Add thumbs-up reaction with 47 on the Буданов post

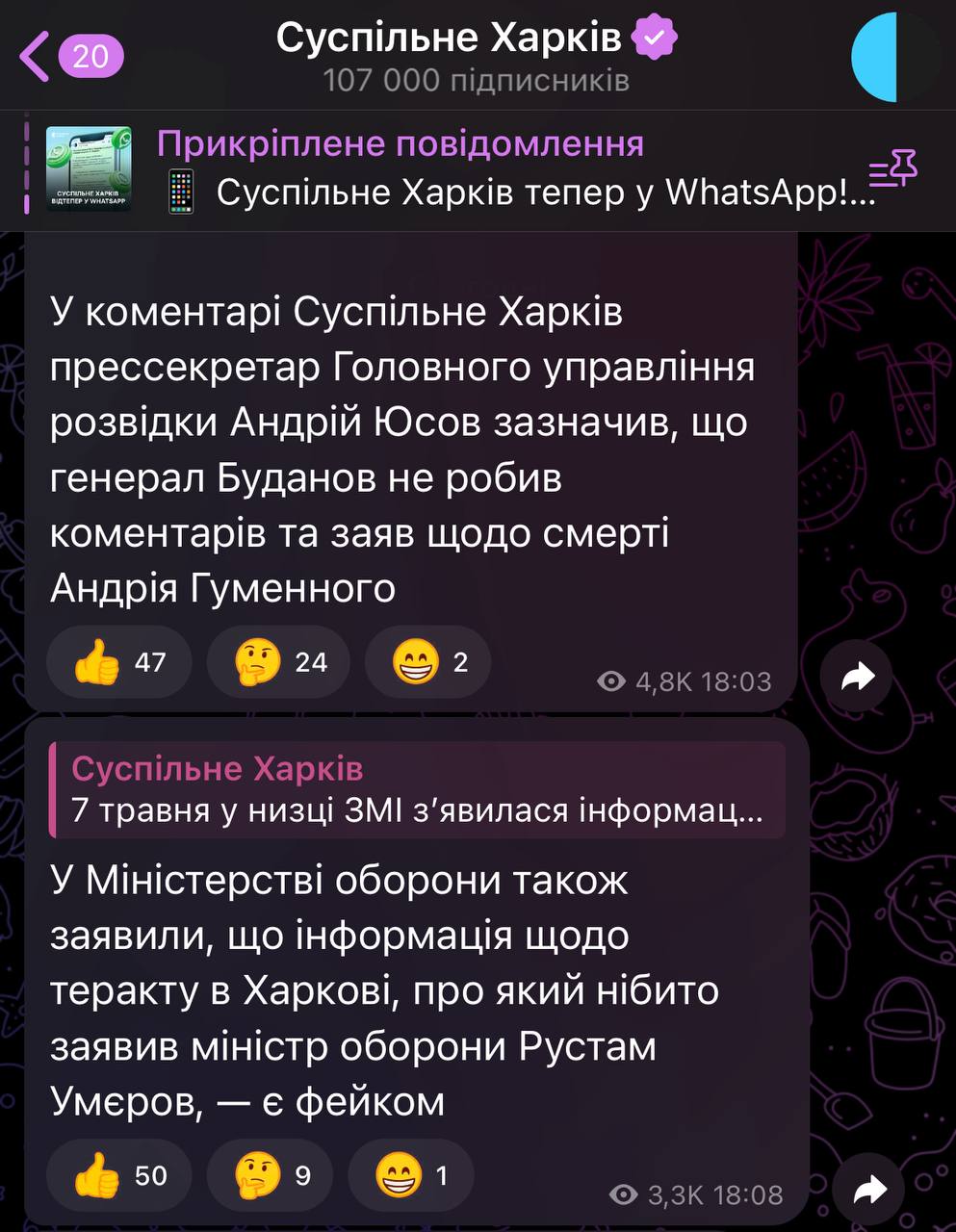tap(119, 662)
